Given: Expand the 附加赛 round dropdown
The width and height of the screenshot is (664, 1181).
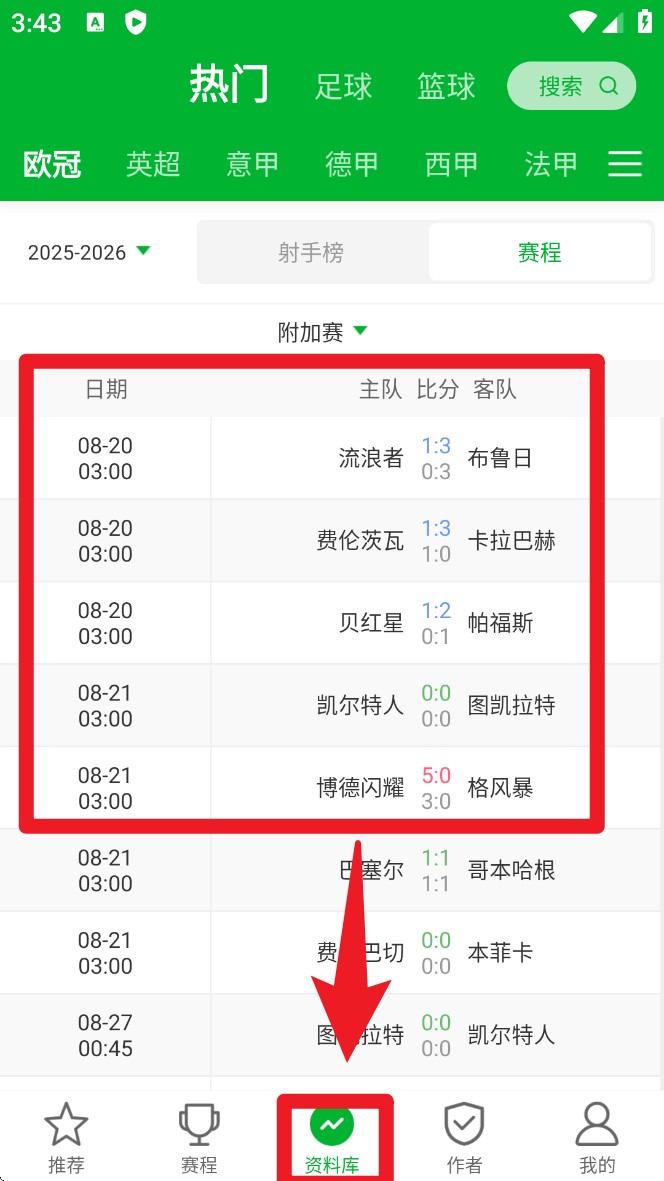Looking at the screenshot, I should (322, 332).
